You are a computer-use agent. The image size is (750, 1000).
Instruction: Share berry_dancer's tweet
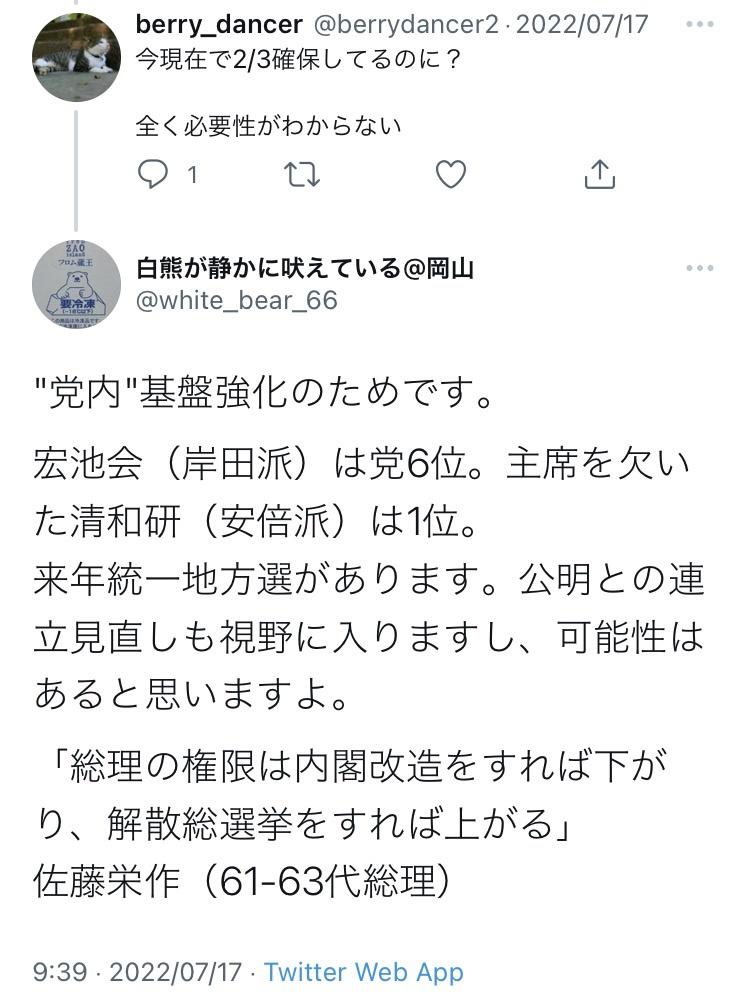pos(598,175)
